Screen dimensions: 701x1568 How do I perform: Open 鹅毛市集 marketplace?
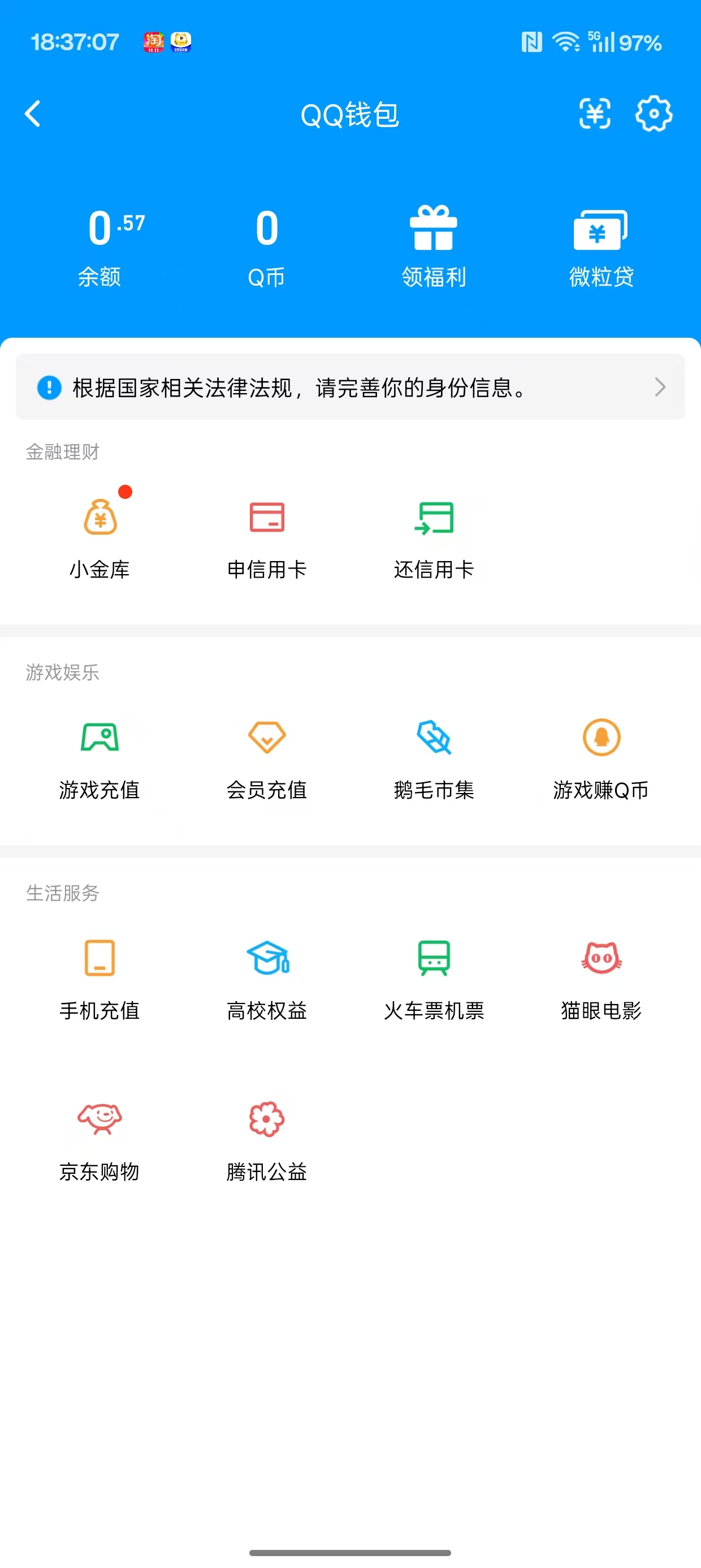tap(435, 757)
